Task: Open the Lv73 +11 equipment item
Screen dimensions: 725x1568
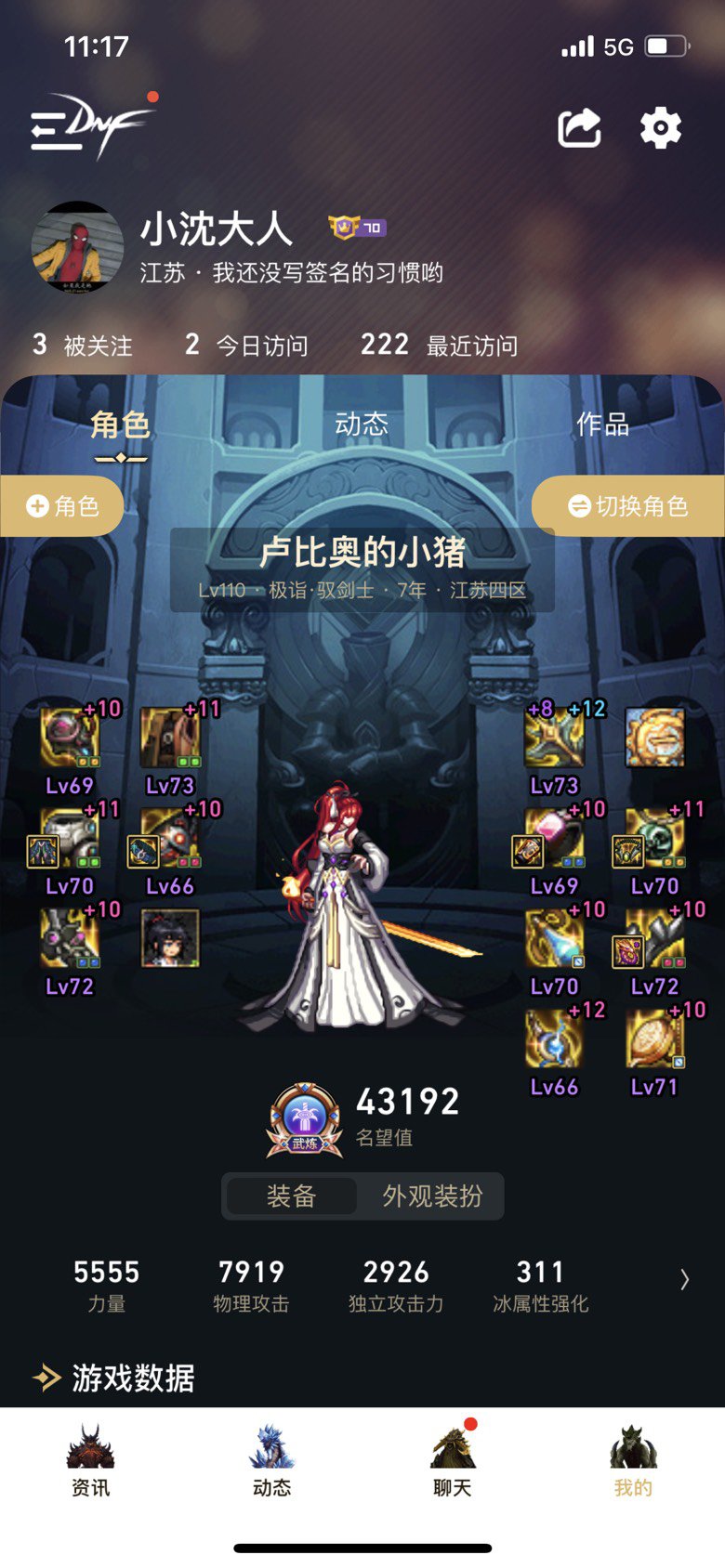Action: [x=170, y=738]
